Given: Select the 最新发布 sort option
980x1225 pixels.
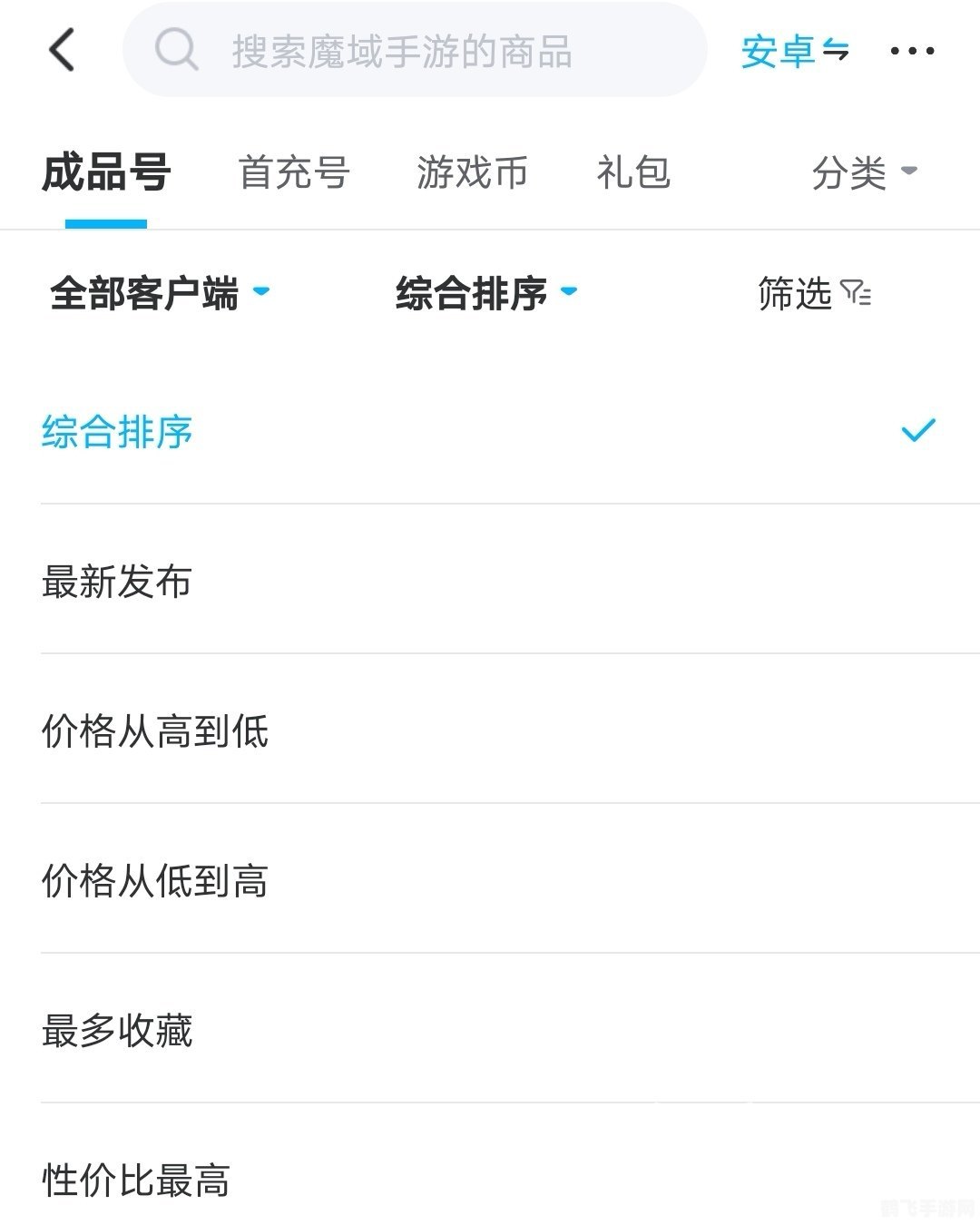Looking at the screenshot, I should click(118, 583).
